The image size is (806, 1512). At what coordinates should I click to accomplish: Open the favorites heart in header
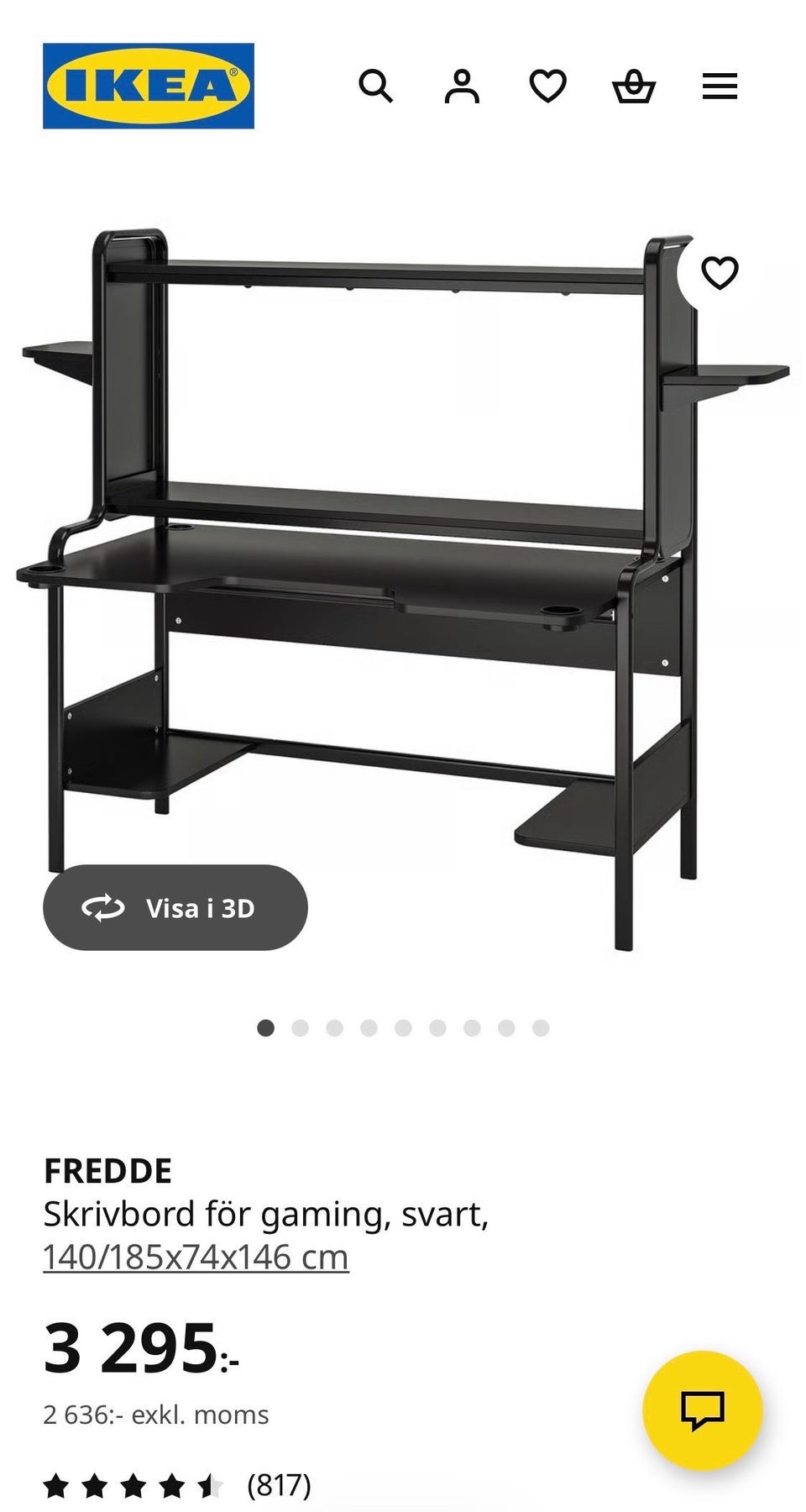(547, 86)
